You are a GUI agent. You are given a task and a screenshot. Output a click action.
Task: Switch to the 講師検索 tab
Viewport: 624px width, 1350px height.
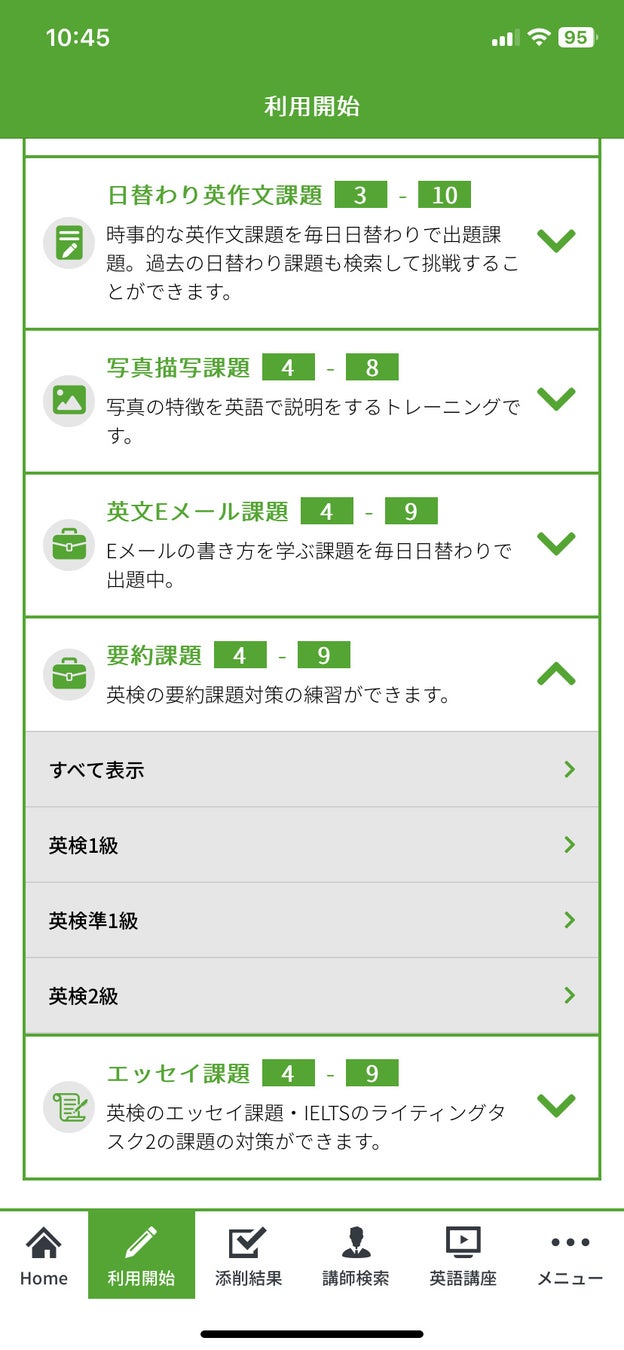[355, 1255]
